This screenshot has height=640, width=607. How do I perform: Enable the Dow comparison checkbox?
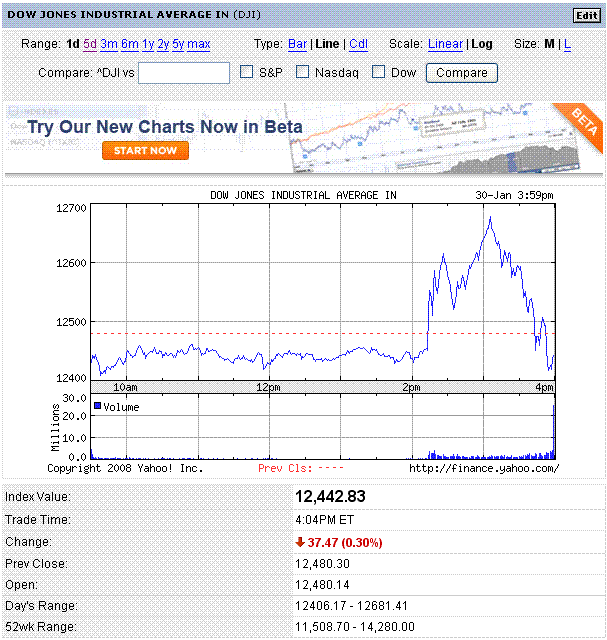pos(379,72)
